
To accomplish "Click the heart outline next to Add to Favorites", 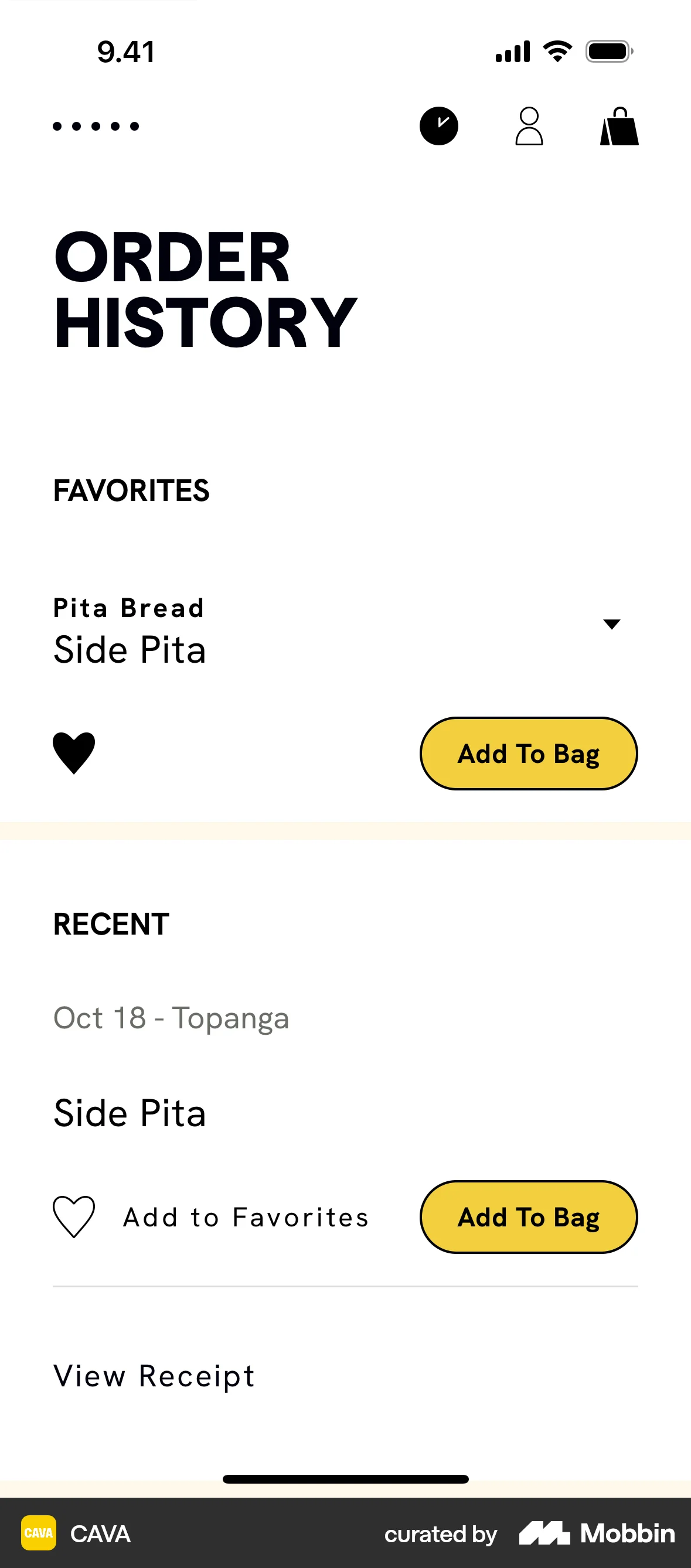I will pos(74,1217).
